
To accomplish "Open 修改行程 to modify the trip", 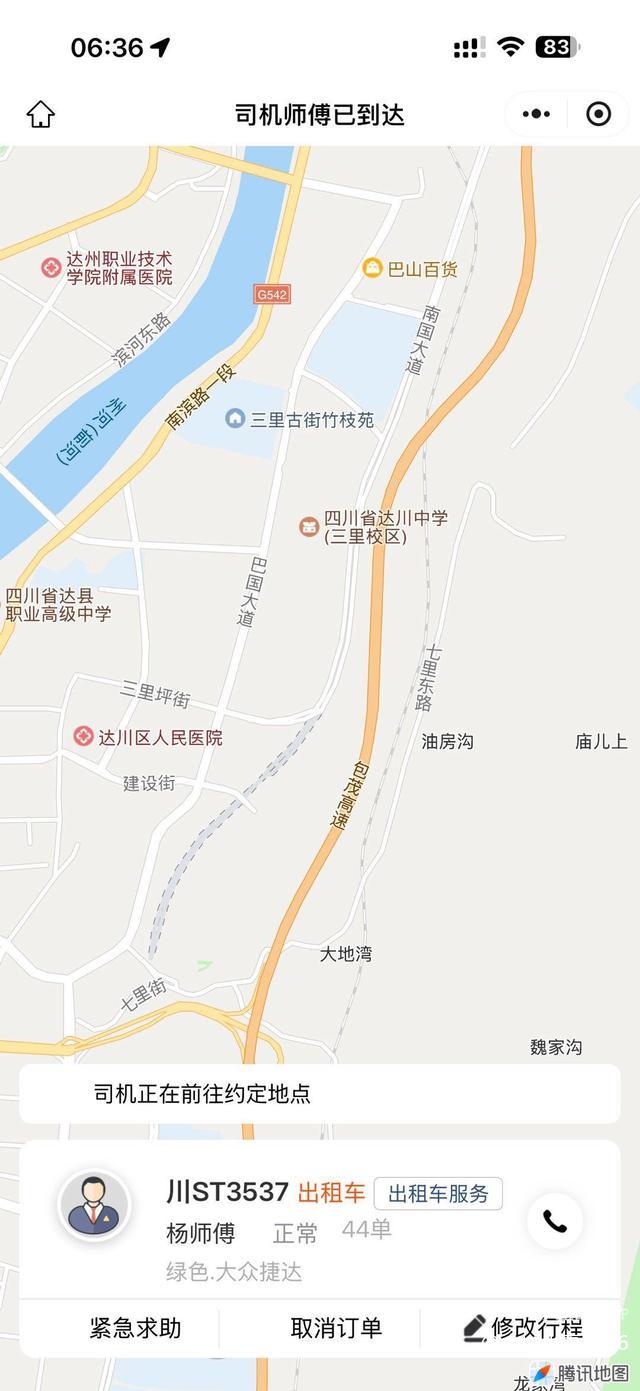I will pos(523,1328).
